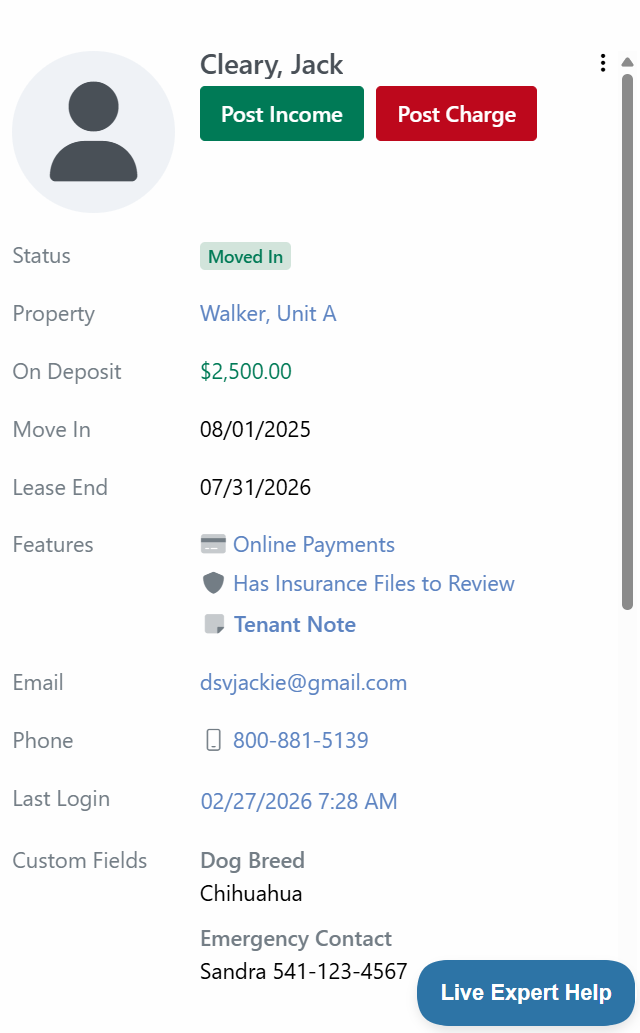Open the three-dot overflow menu

pos(602,63)
